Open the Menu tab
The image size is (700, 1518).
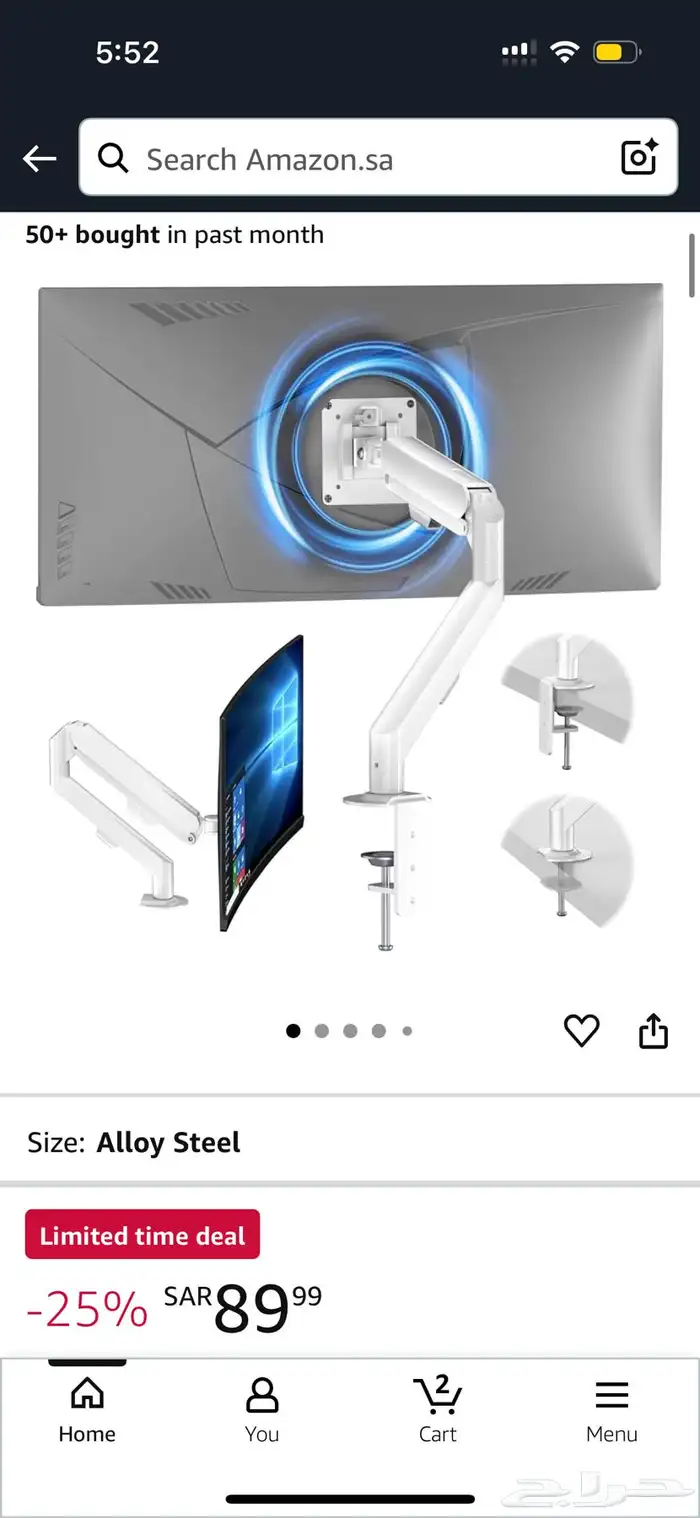tap(612, 1410)
